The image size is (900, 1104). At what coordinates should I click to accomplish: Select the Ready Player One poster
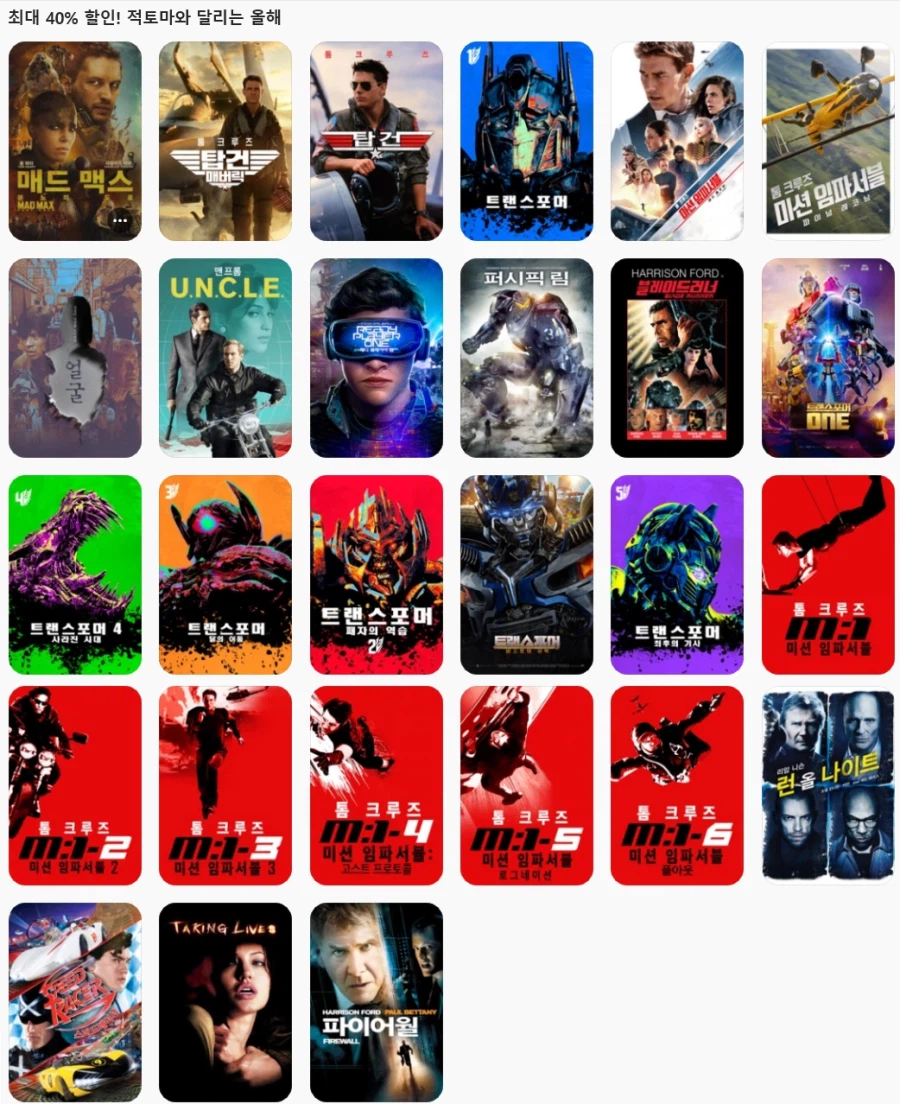click(376, 357)
